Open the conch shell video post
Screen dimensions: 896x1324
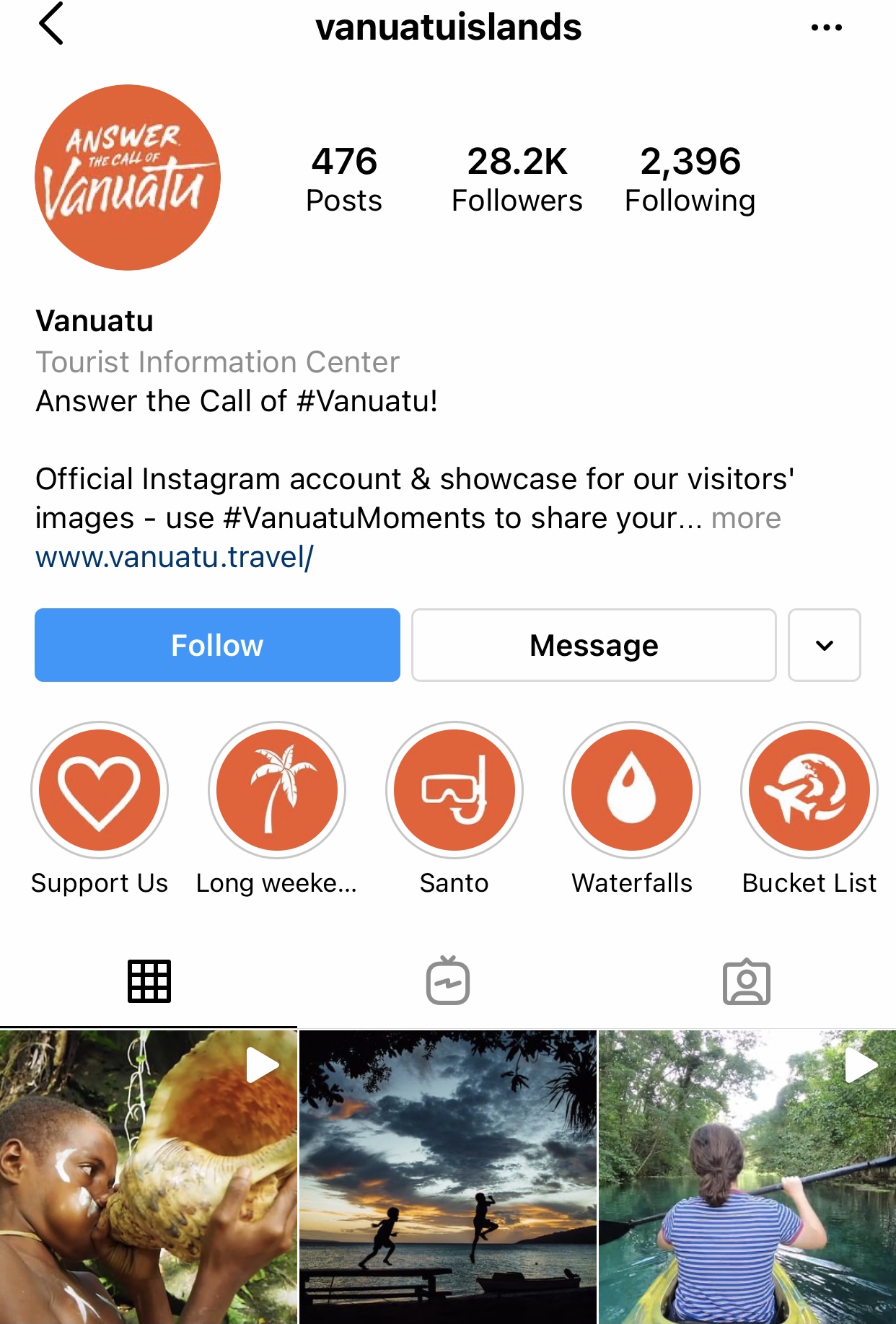(x=149, y=1177)
